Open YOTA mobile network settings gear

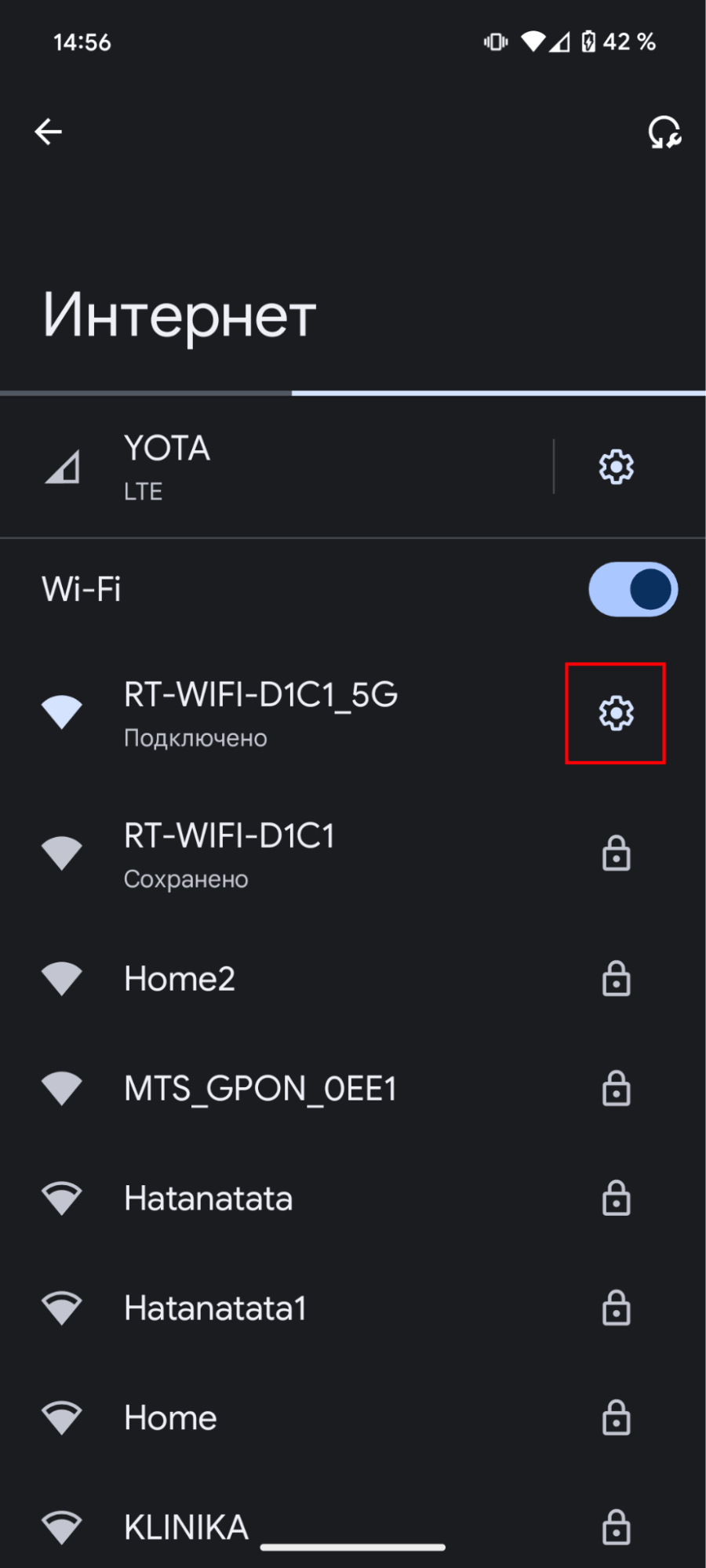616,467
